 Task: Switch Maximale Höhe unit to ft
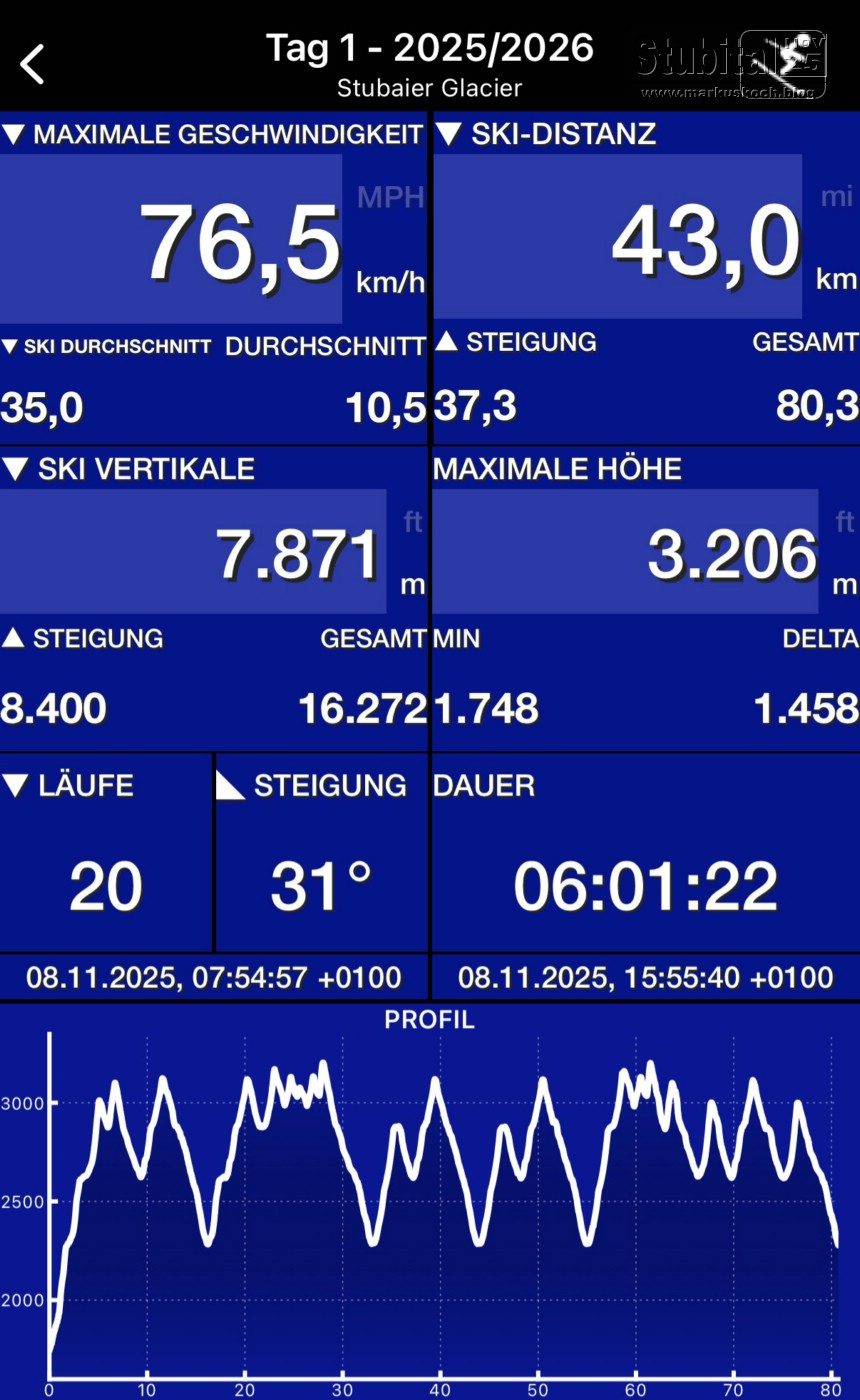(x=844, y=521)
